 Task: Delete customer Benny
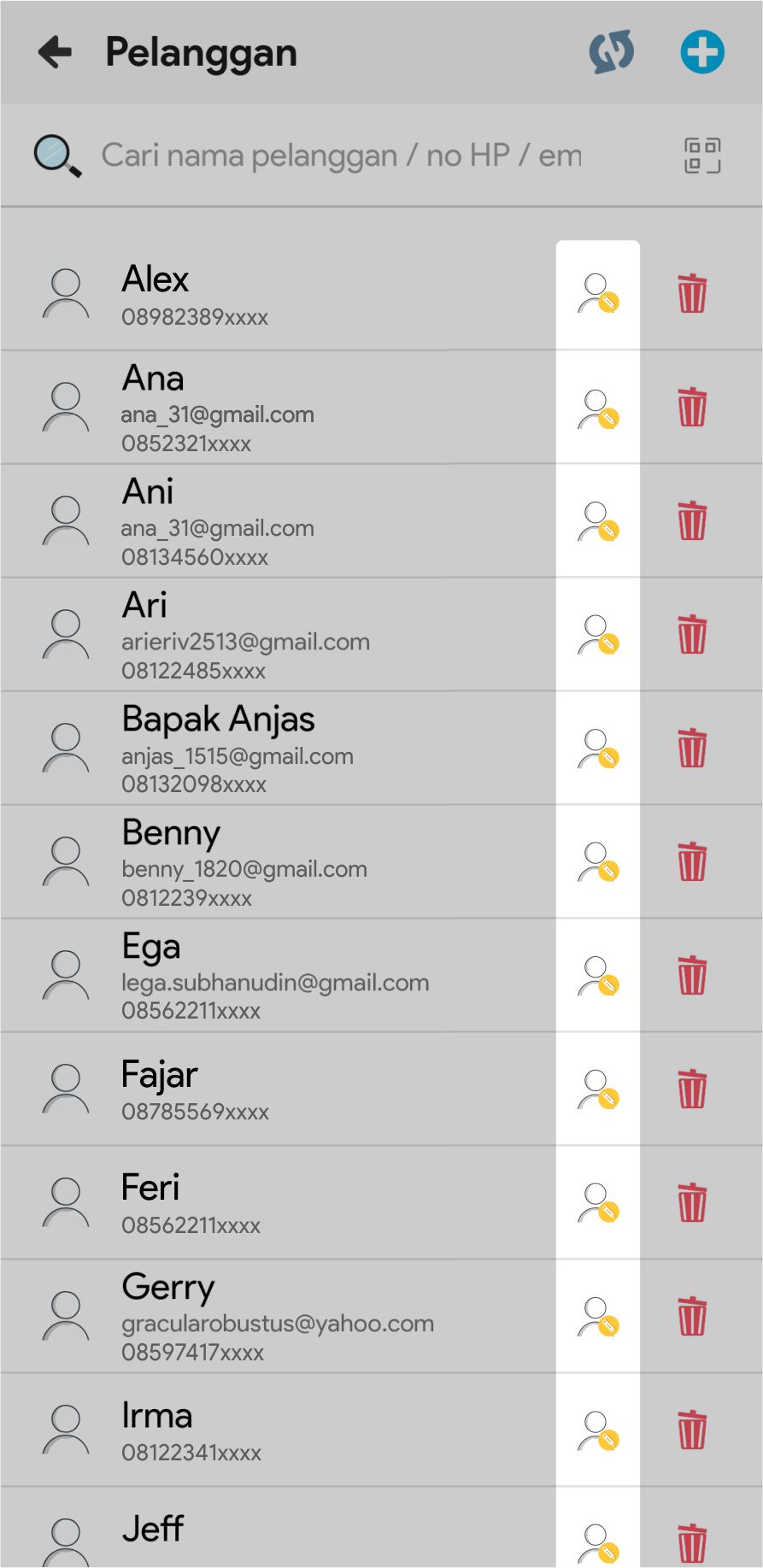pyautogui.click(x=692, y=861)
